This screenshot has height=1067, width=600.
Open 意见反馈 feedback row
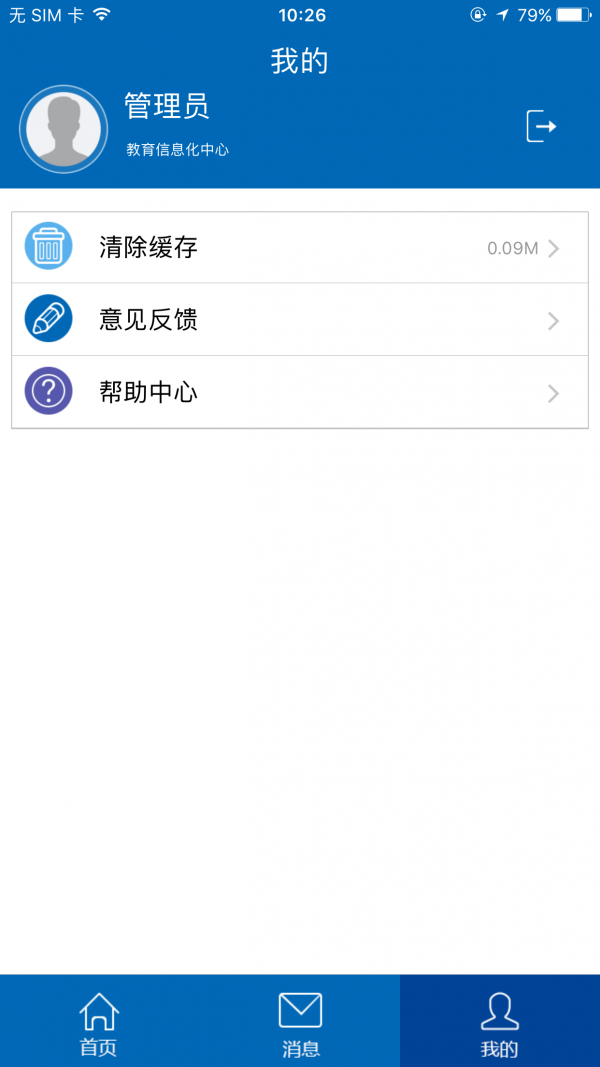(x=300, y=320)
